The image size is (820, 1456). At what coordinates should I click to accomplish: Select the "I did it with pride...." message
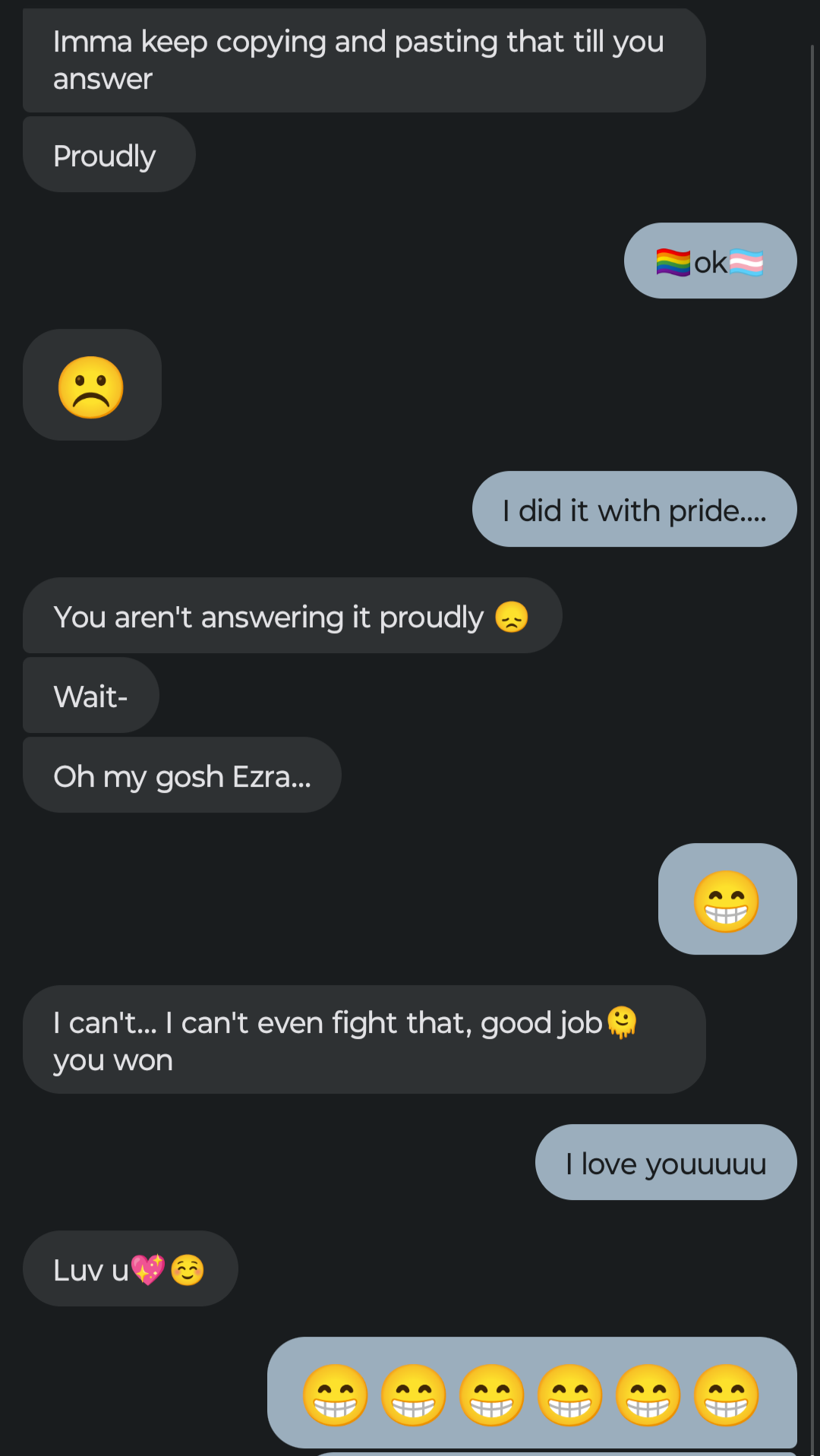coord(635,509)
